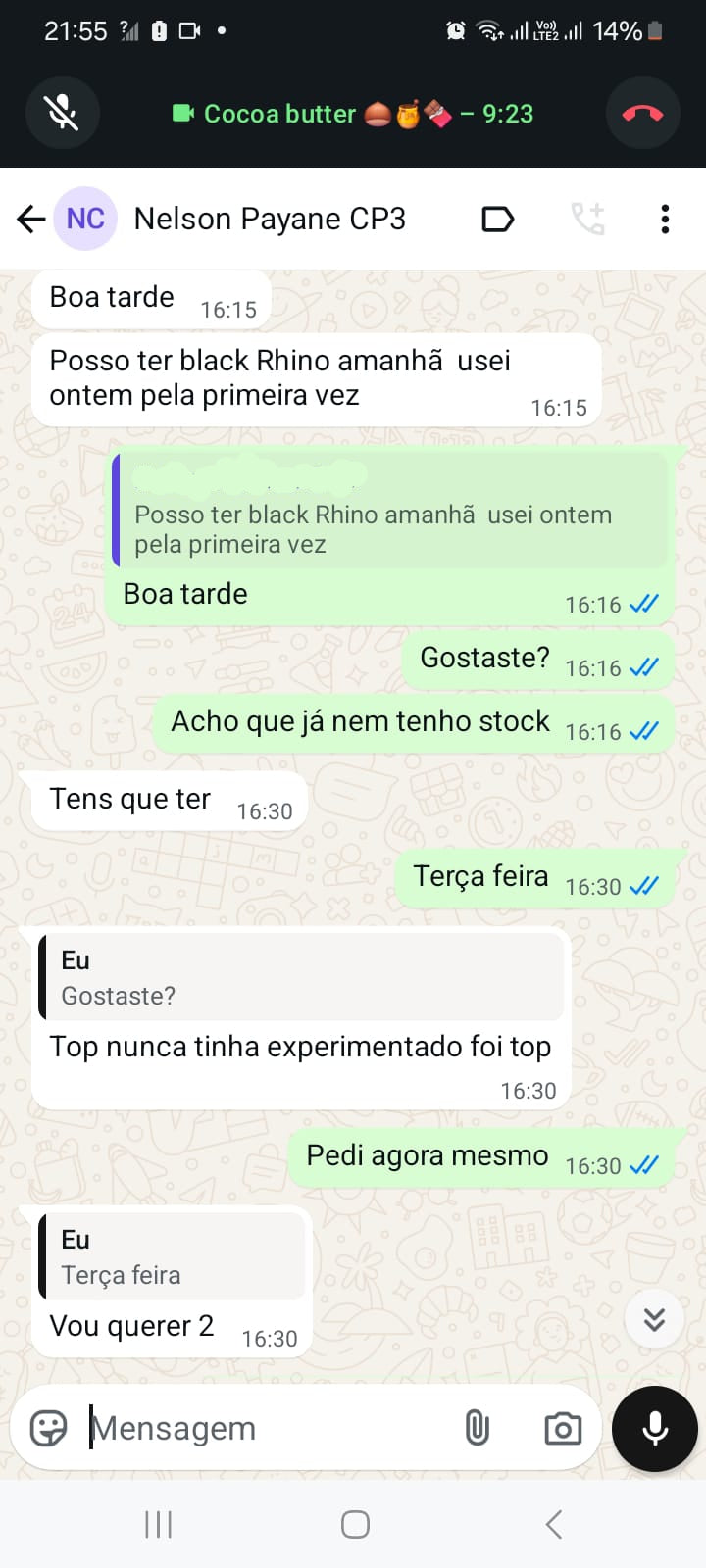706x1568 pixels.
Task: Open Nelson Payane CP3 contact info
Action: (x=270, y=219)
